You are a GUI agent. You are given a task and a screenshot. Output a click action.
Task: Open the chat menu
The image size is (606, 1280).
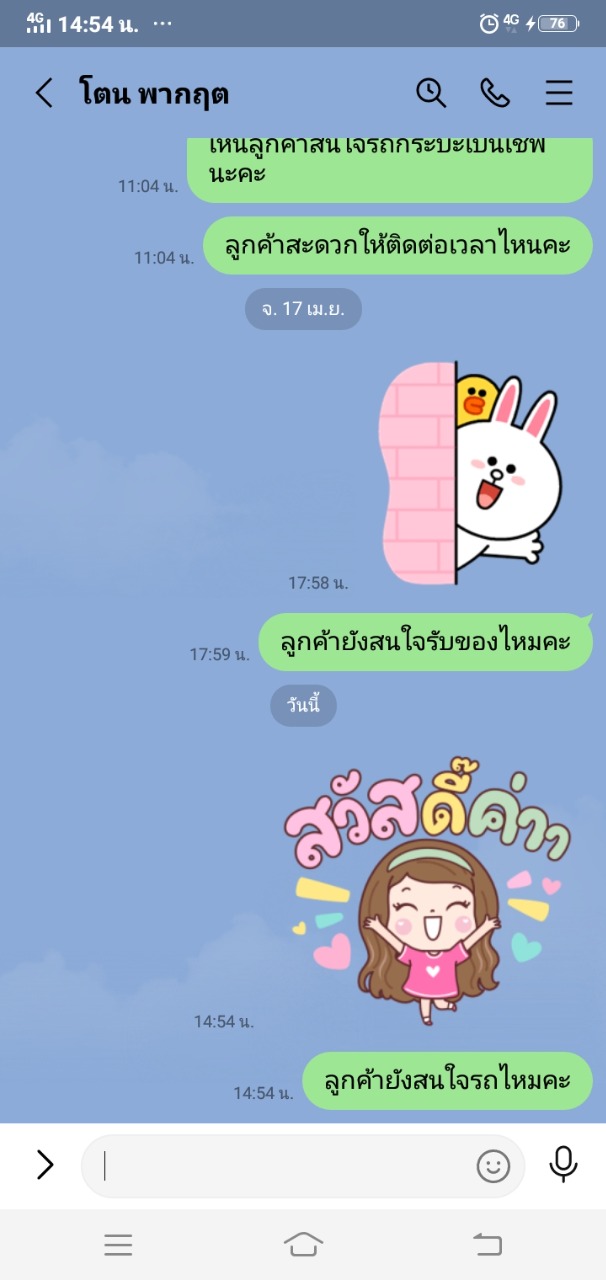(x=559, y=93)
